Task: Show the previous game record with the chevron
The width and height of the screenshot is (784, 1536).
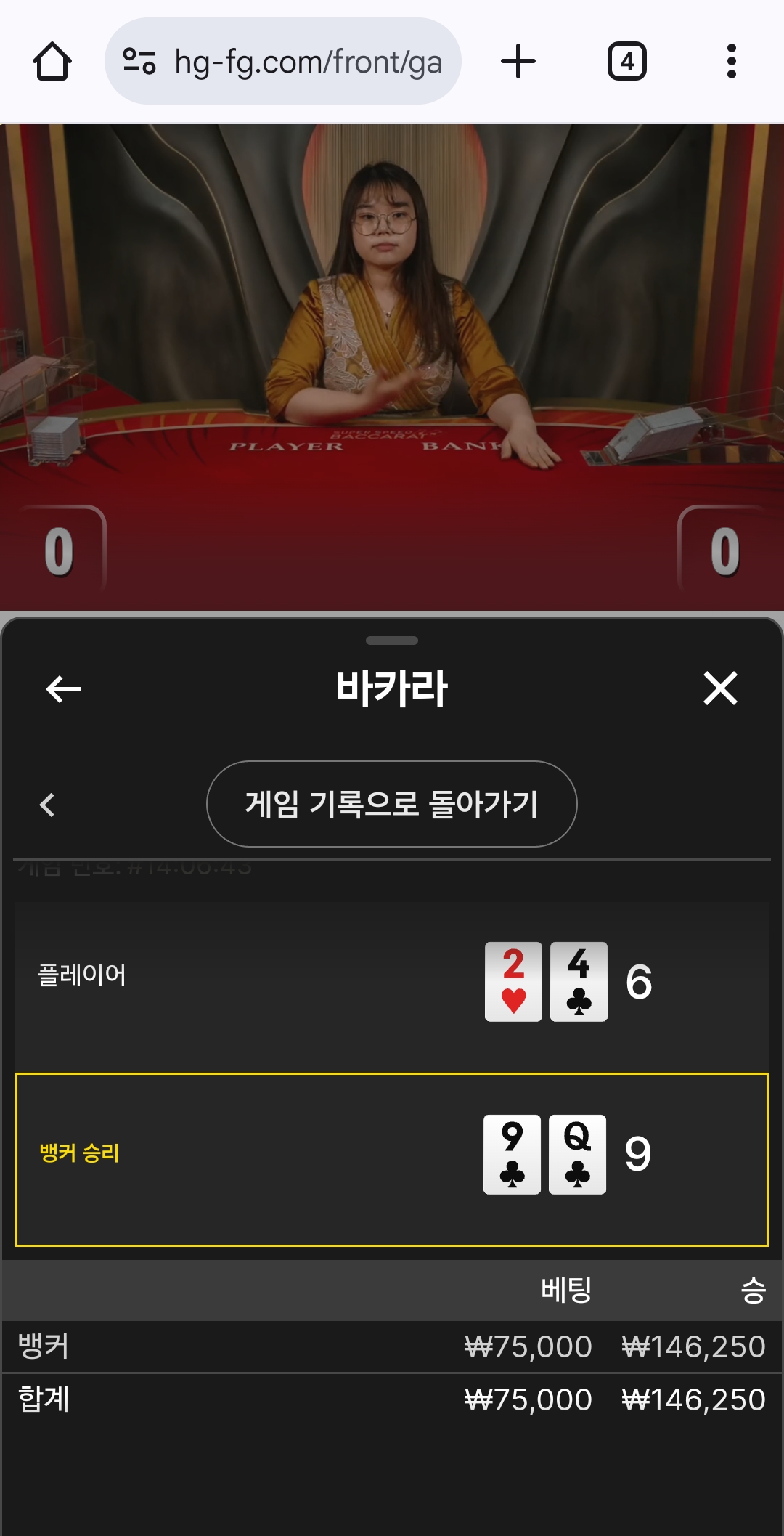Action: 48,805
